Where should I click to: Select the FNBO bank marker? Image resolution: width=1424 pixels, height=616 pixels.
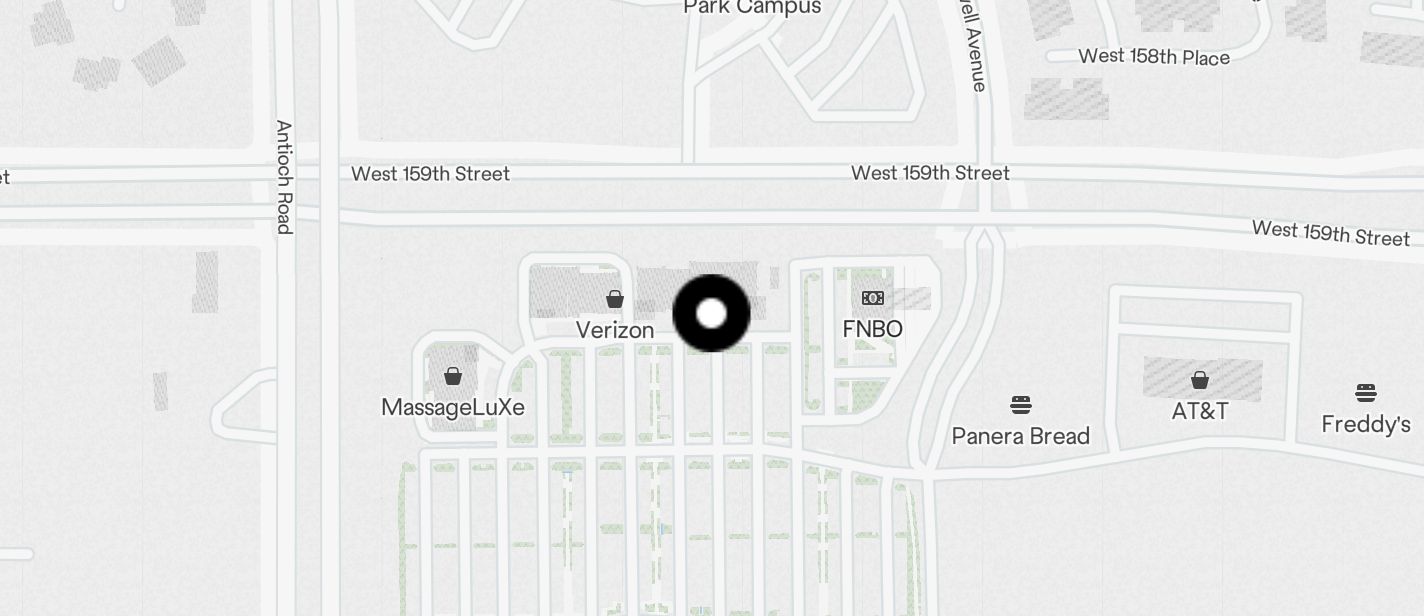(x=873, y=298)
